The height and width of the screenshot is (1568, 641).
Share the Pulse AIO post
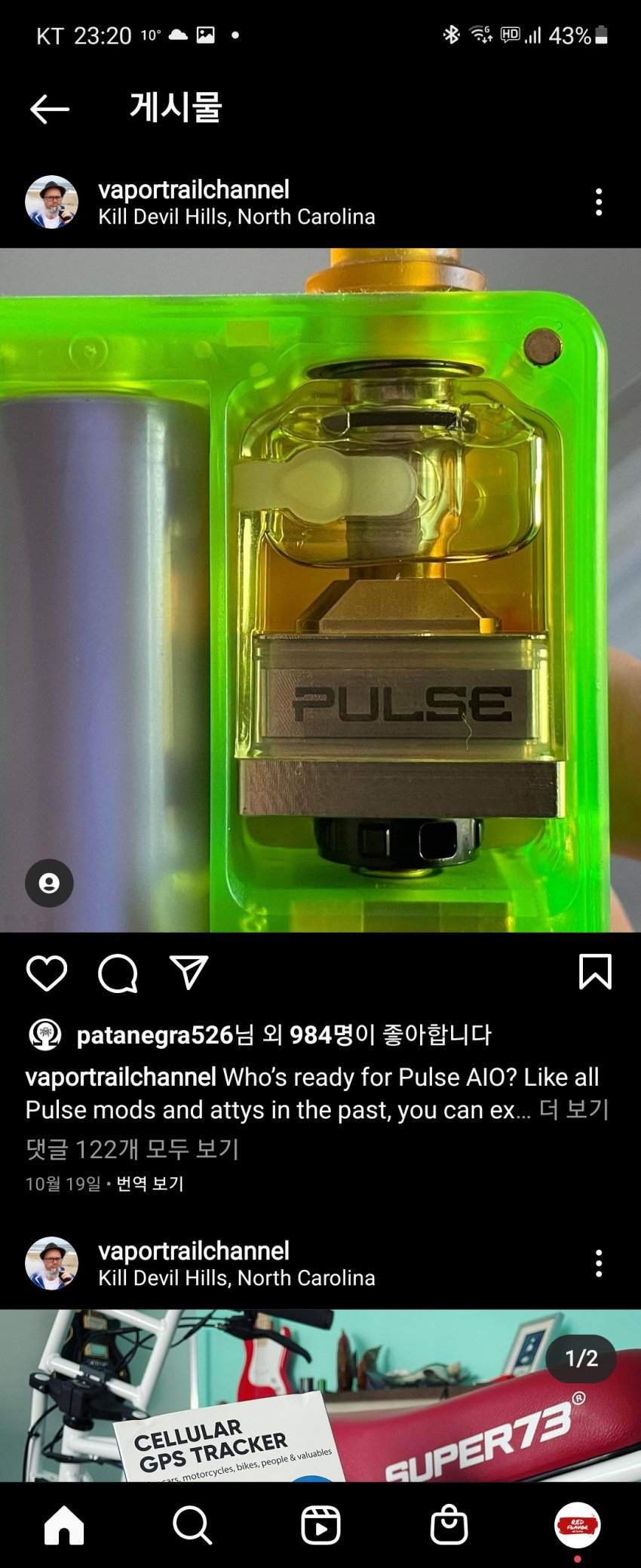(189, 973)
